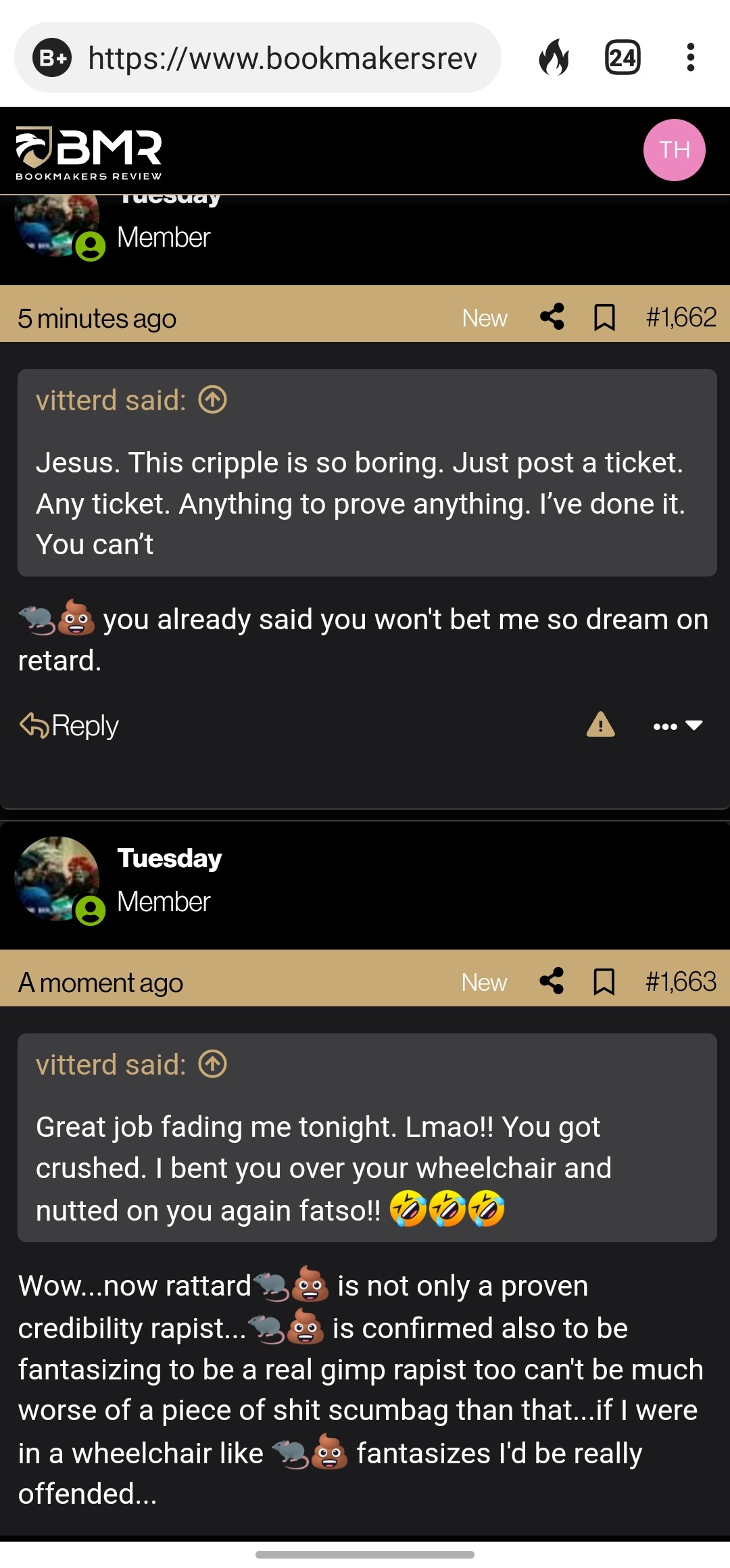Share post #1,663 via the share icon

(x=552, y=983)
